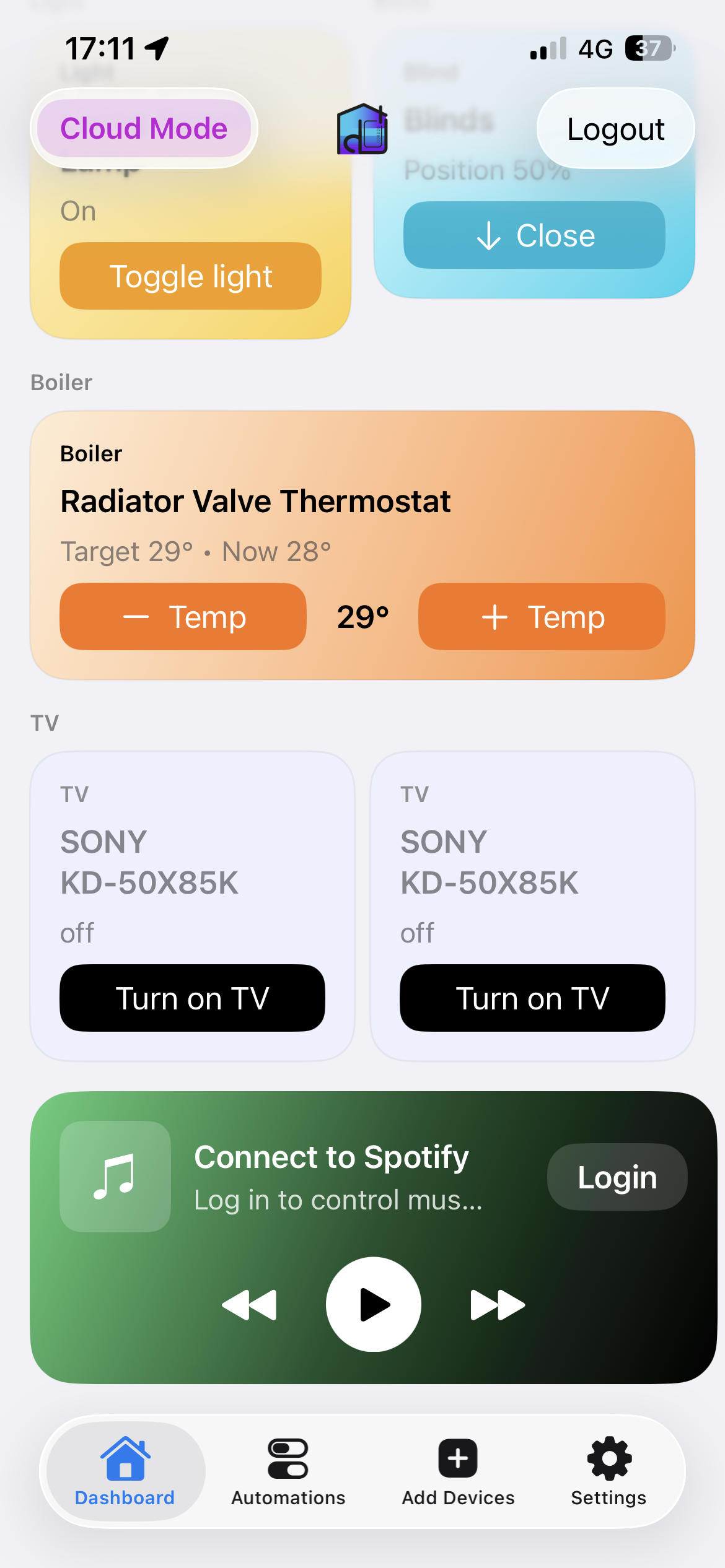Screen dimensions: 725x1568
Task: Tap the location arrow icon in the status bar
Action: (157, 47)
